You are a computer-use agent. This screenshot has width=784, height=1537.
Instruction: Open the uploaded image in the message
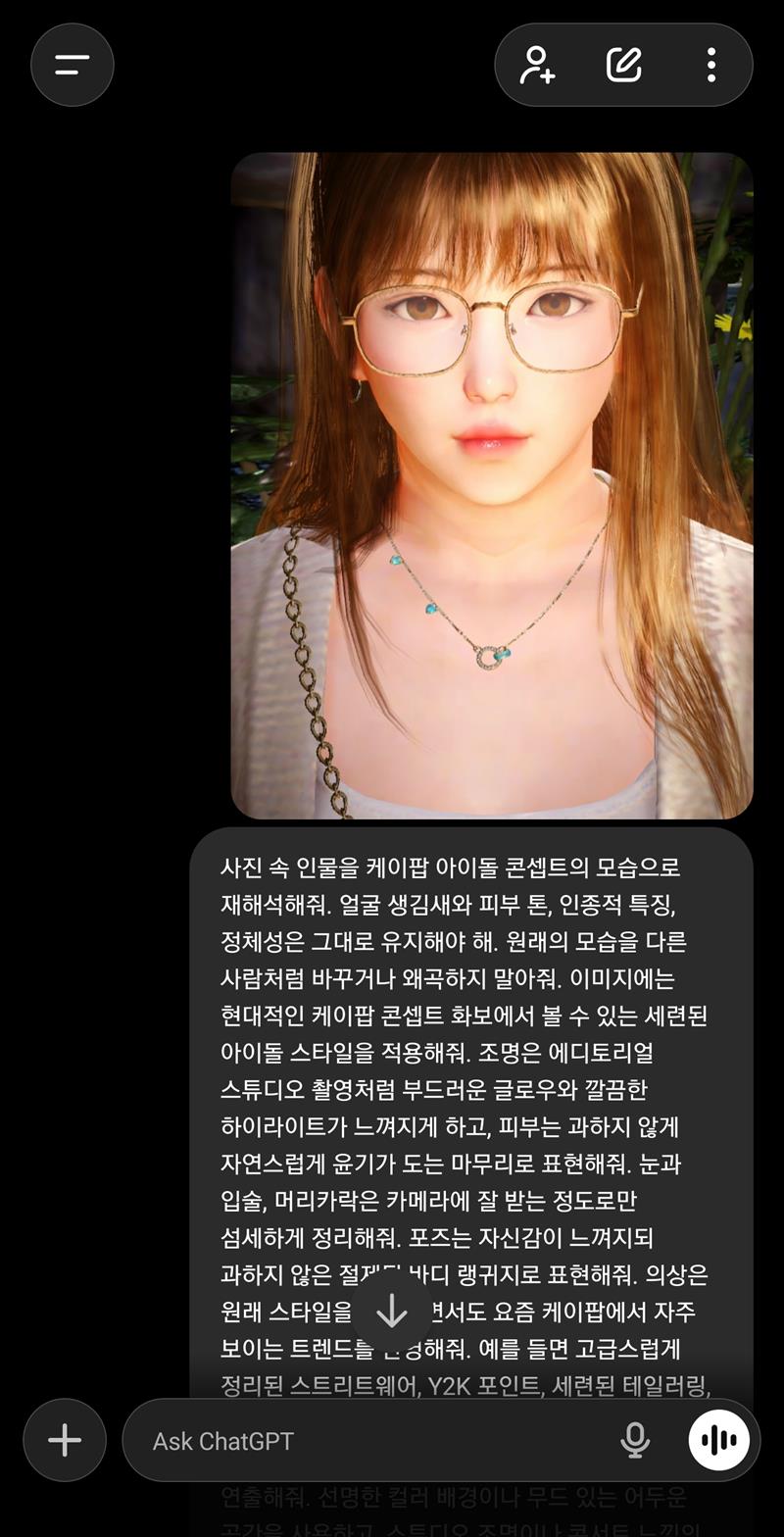(491, 485)
